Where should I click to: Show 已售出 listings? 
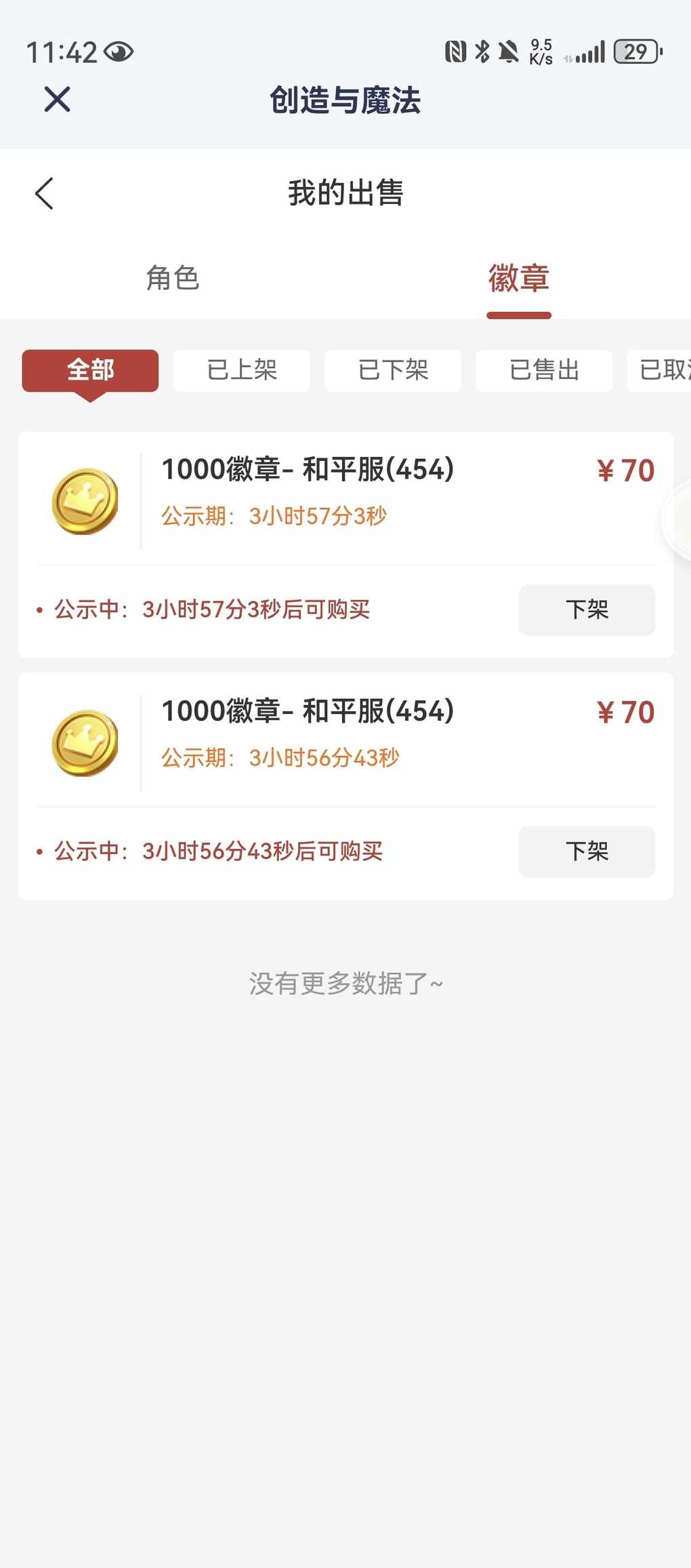click(x=544, y=371)
